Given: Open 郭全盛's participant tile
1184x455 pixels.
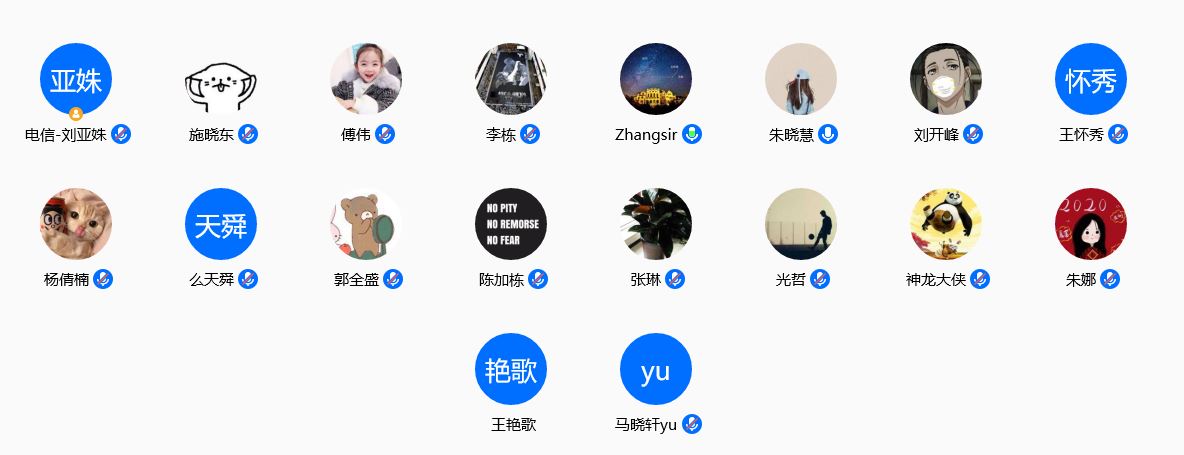Looking at the screenshot, I should [366, 224].
